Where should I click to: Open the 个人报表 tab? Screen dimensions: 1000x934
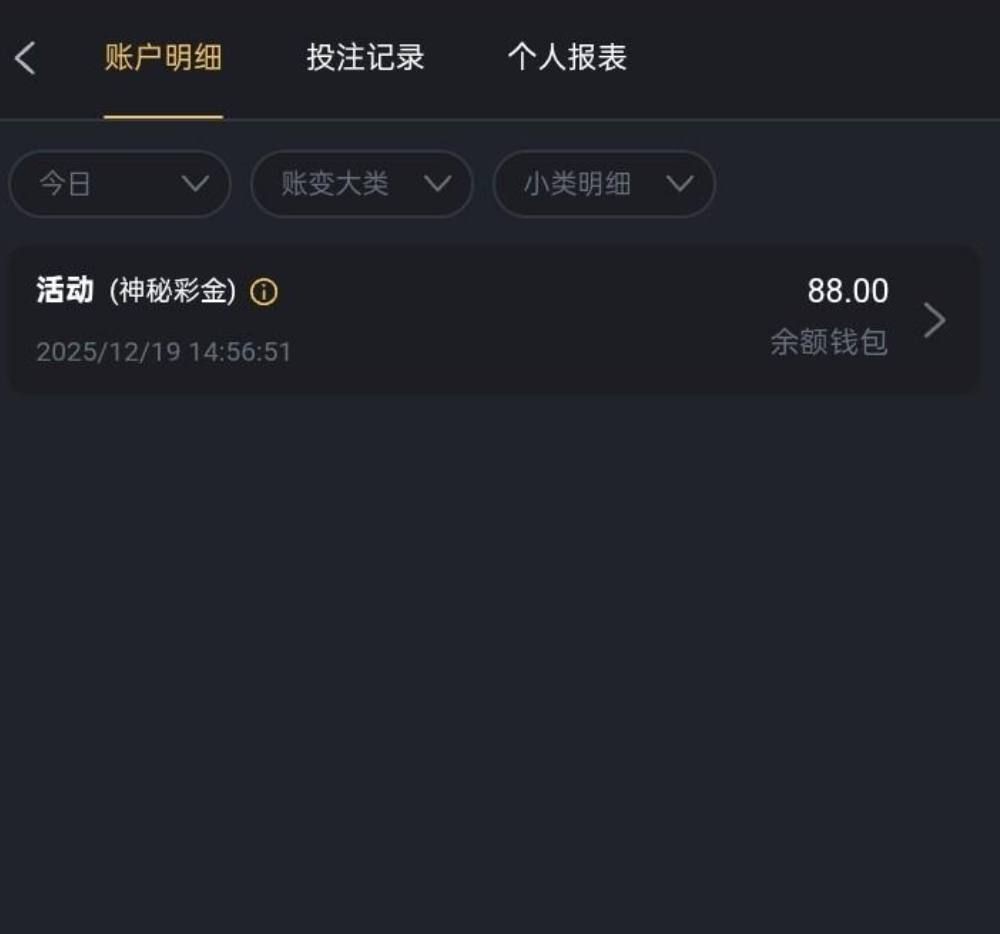[567, 58]
